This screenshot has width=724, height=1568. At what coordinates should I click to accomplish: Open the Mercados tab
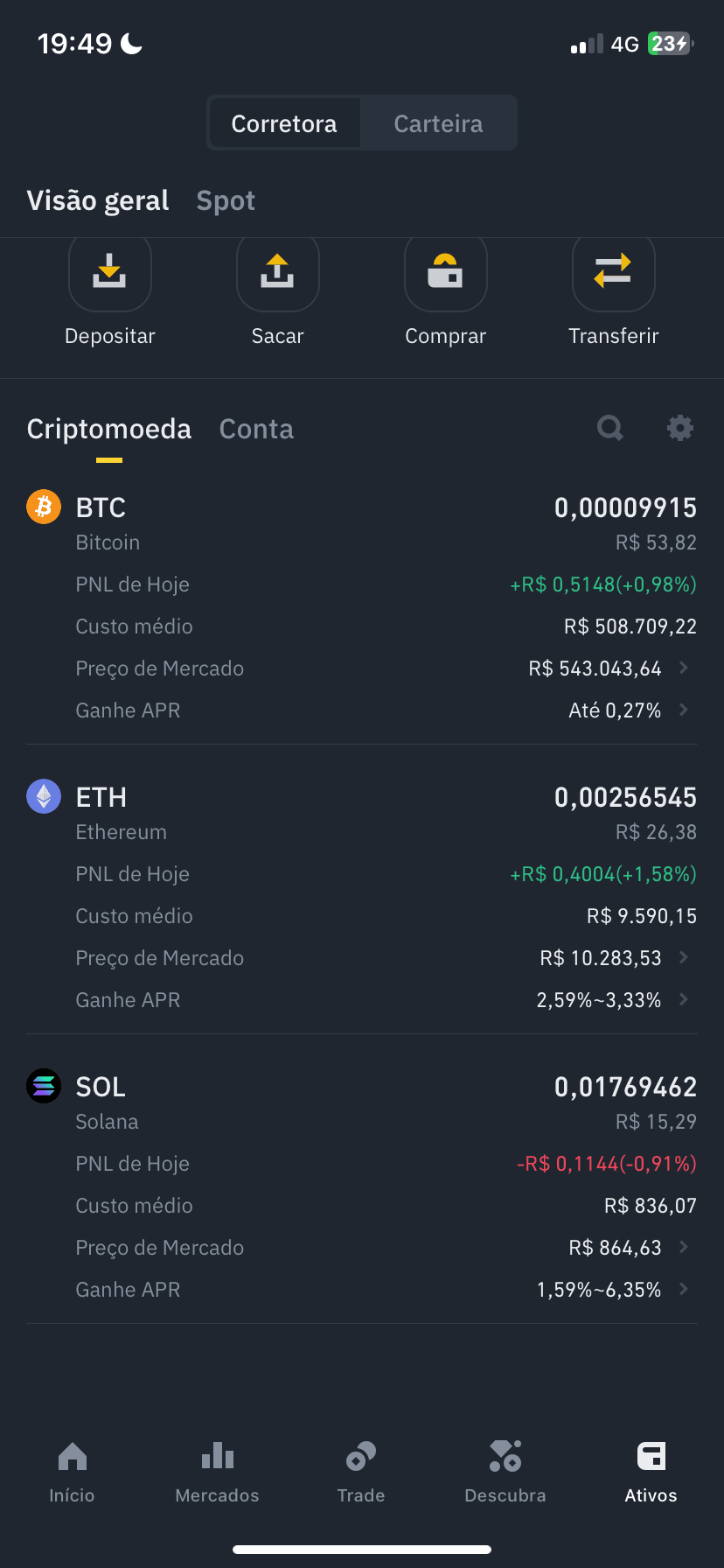click(217, 1473)
